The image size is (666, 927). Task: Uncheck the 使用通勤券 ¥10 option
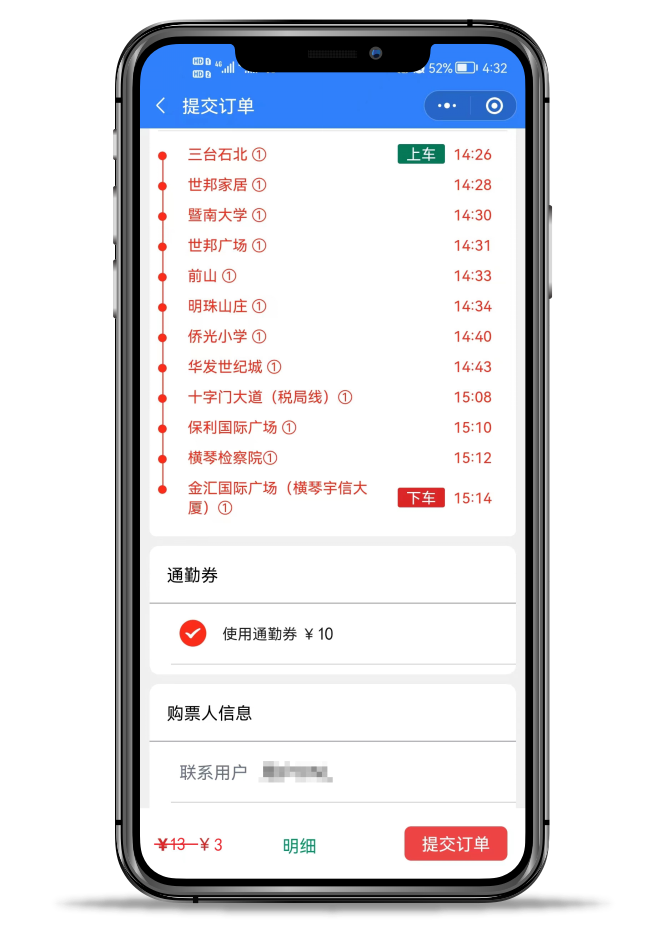(x=193, y=633)
